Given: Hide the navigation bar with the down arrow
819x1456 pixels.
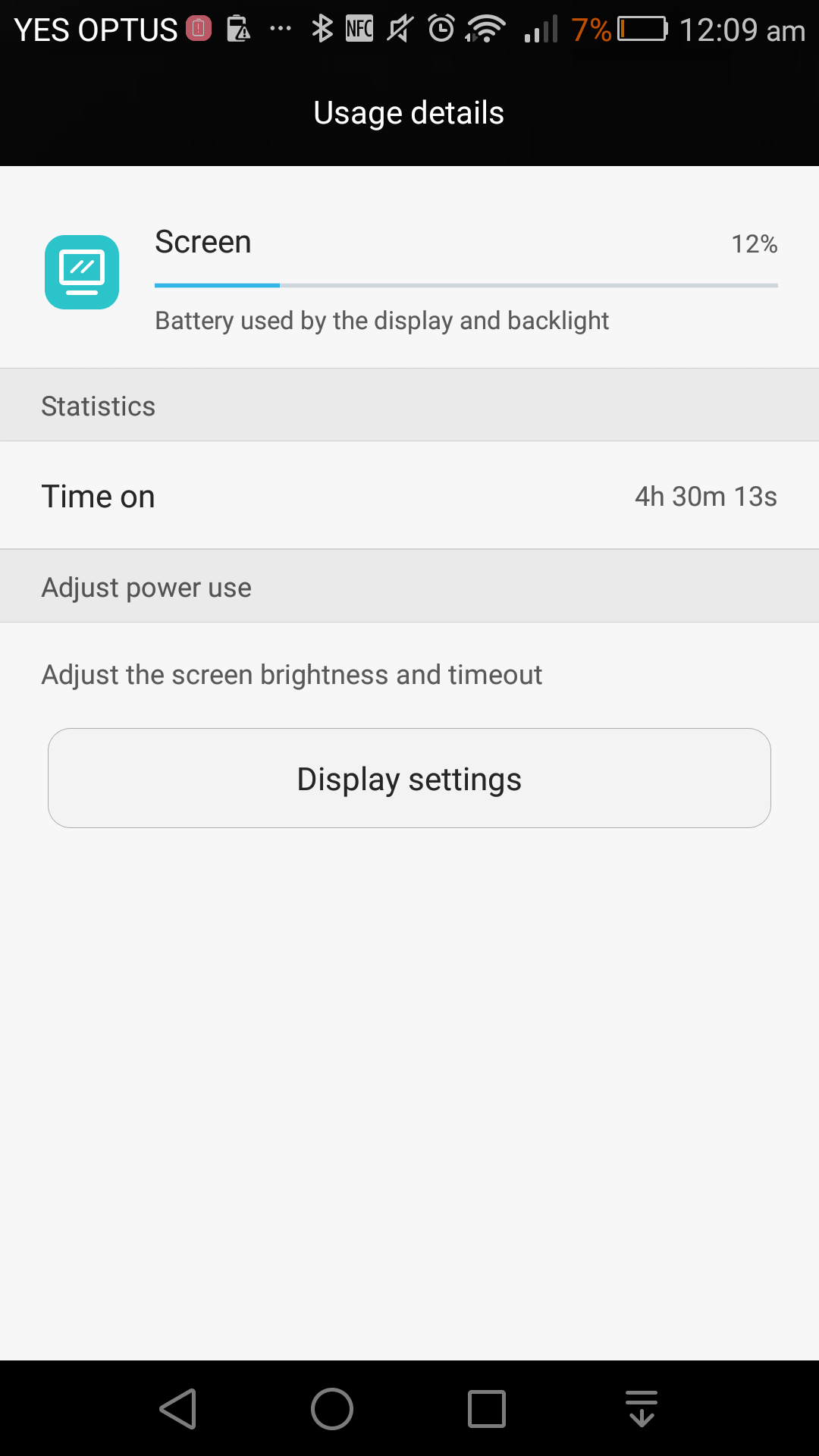Looking at the screenshot, I should pyautogui.click(x=642, y=1409).
